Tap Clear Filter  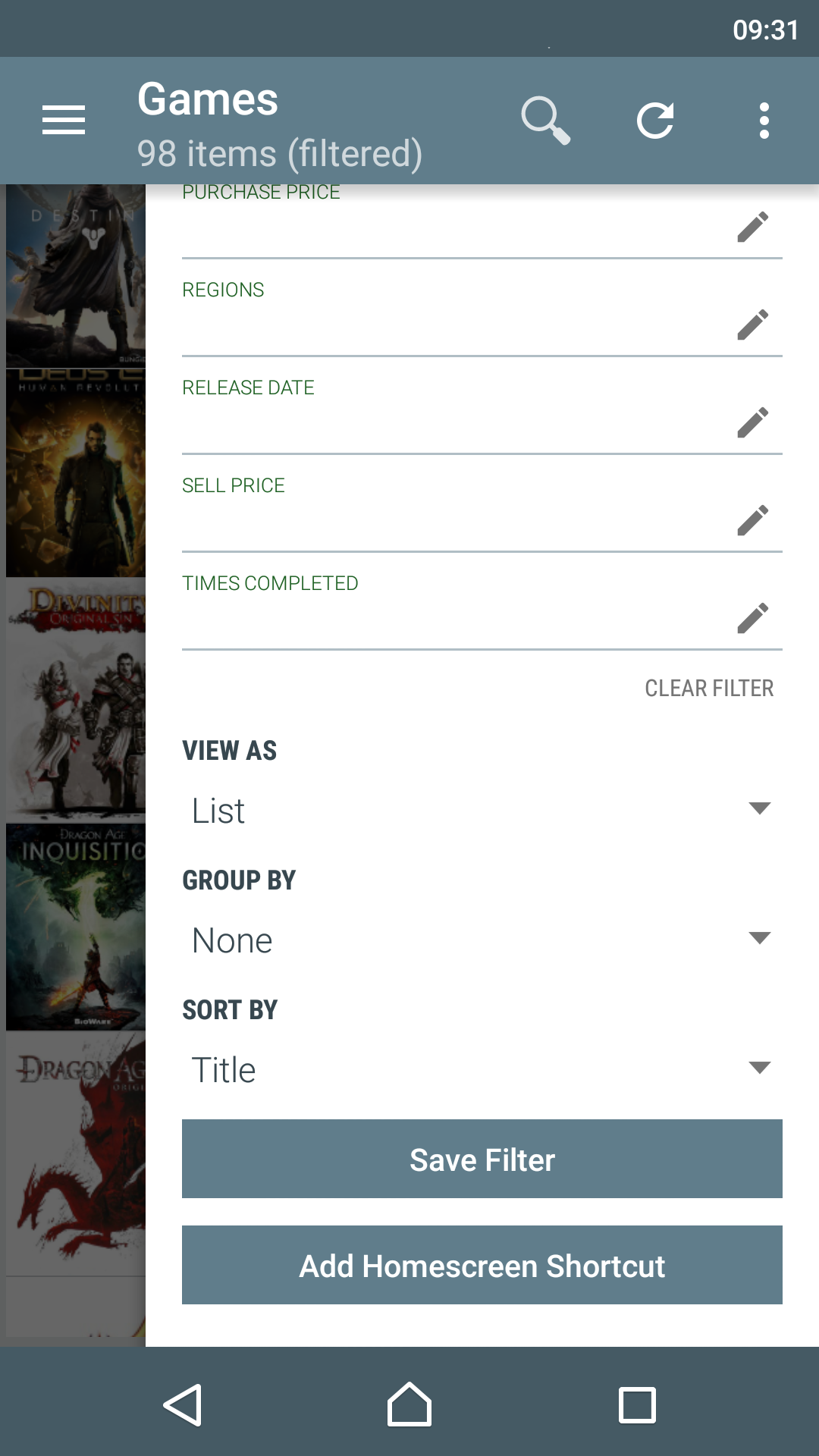708,688
